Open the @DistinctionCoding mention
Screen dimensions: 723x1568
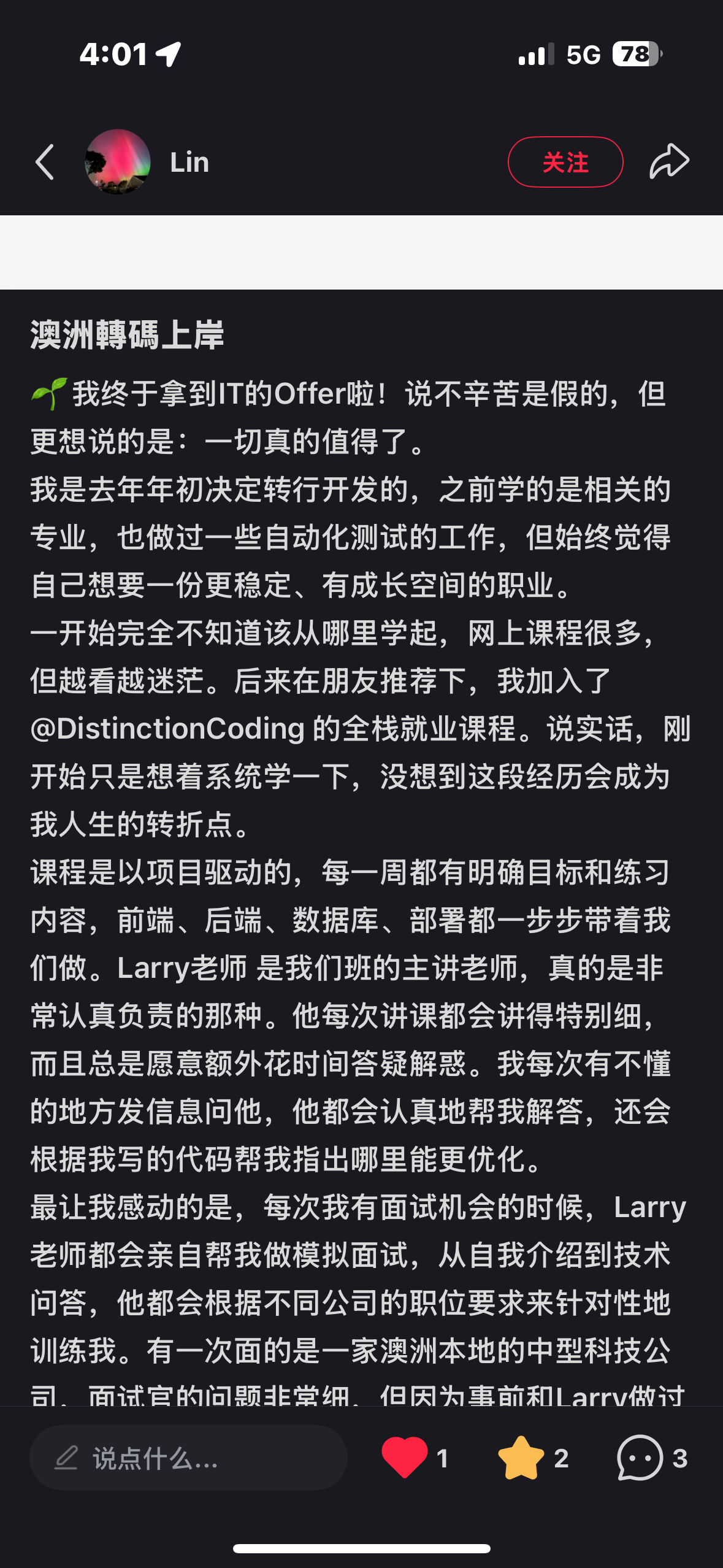tap(167, 729)
